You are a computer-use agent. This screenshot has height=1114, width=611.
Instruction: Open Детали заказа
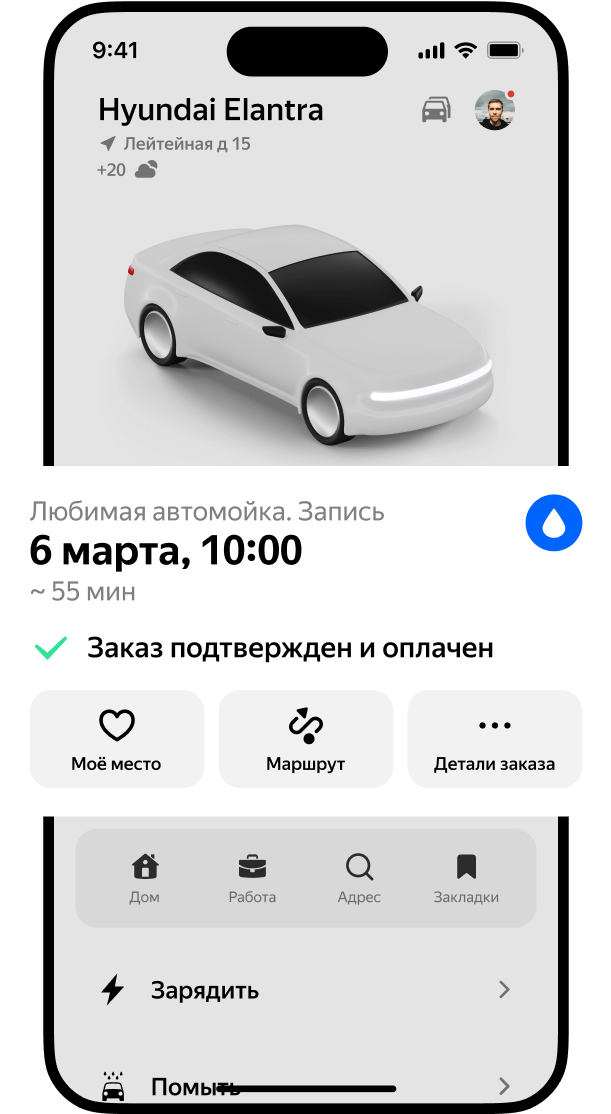pyautogui.click(x=494, y=738)
